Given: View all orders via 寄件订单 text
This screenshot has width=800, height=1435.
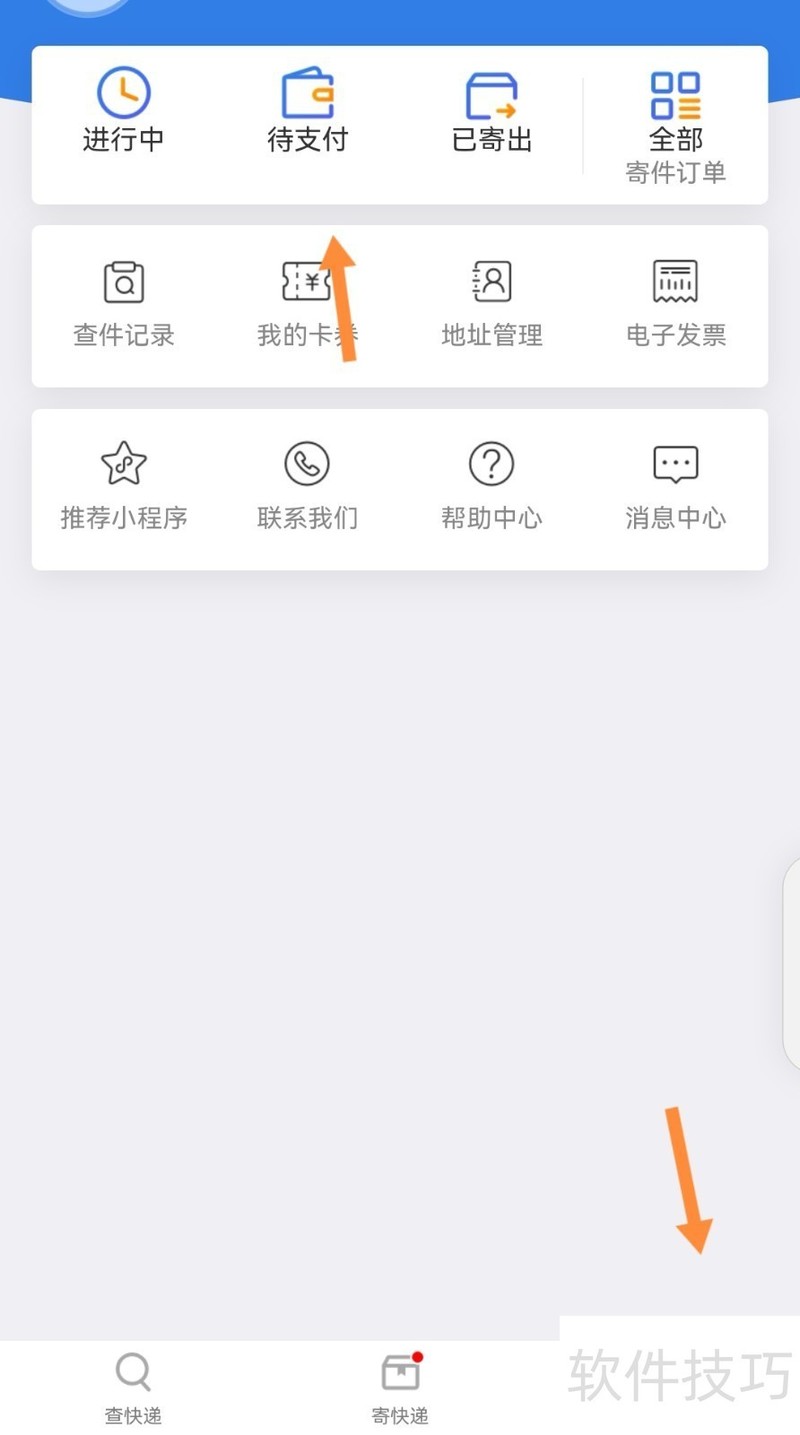Looking at the screenshot, I should tap(675, 172).
